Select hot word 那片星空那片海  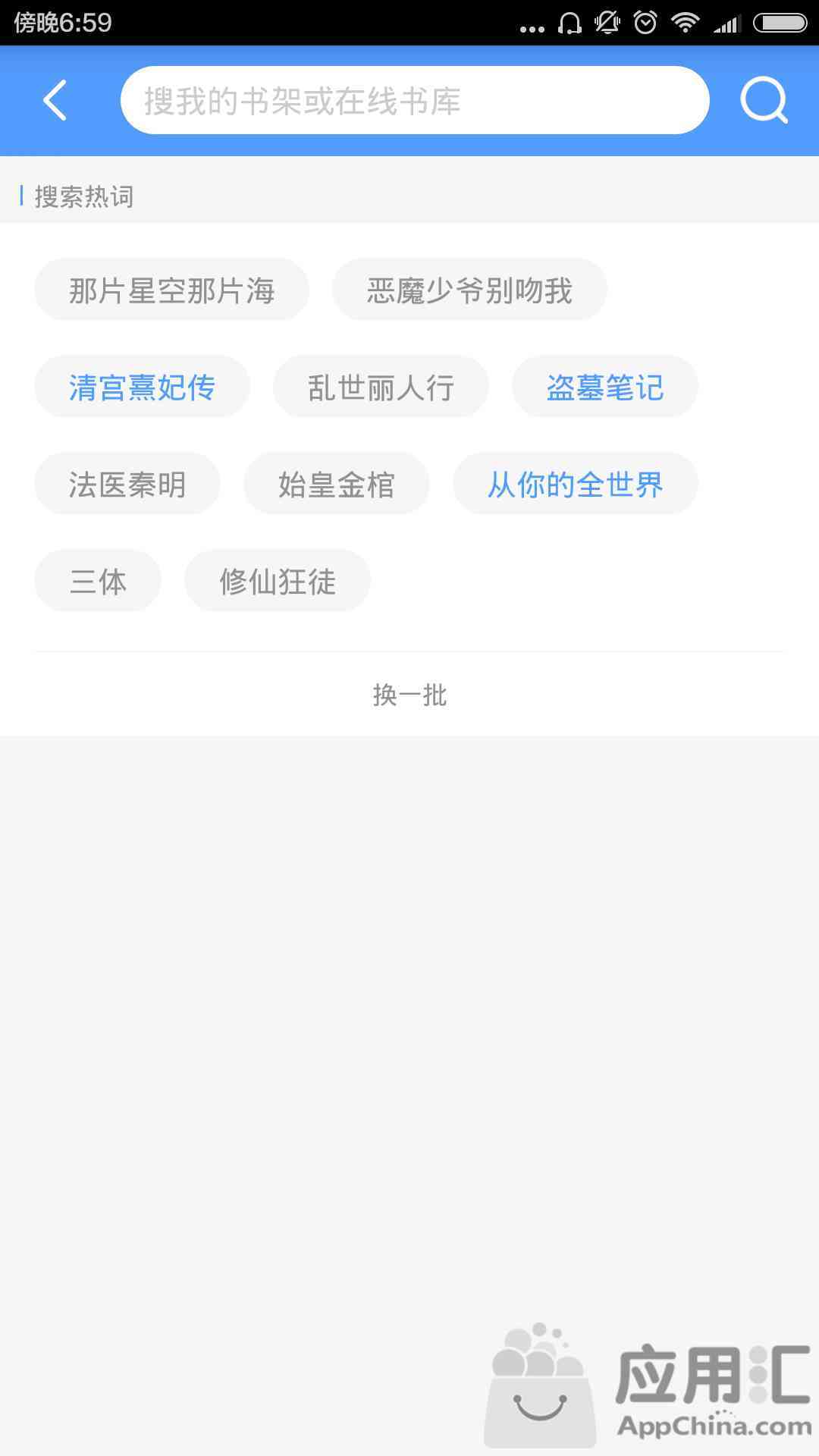(171, 290)
